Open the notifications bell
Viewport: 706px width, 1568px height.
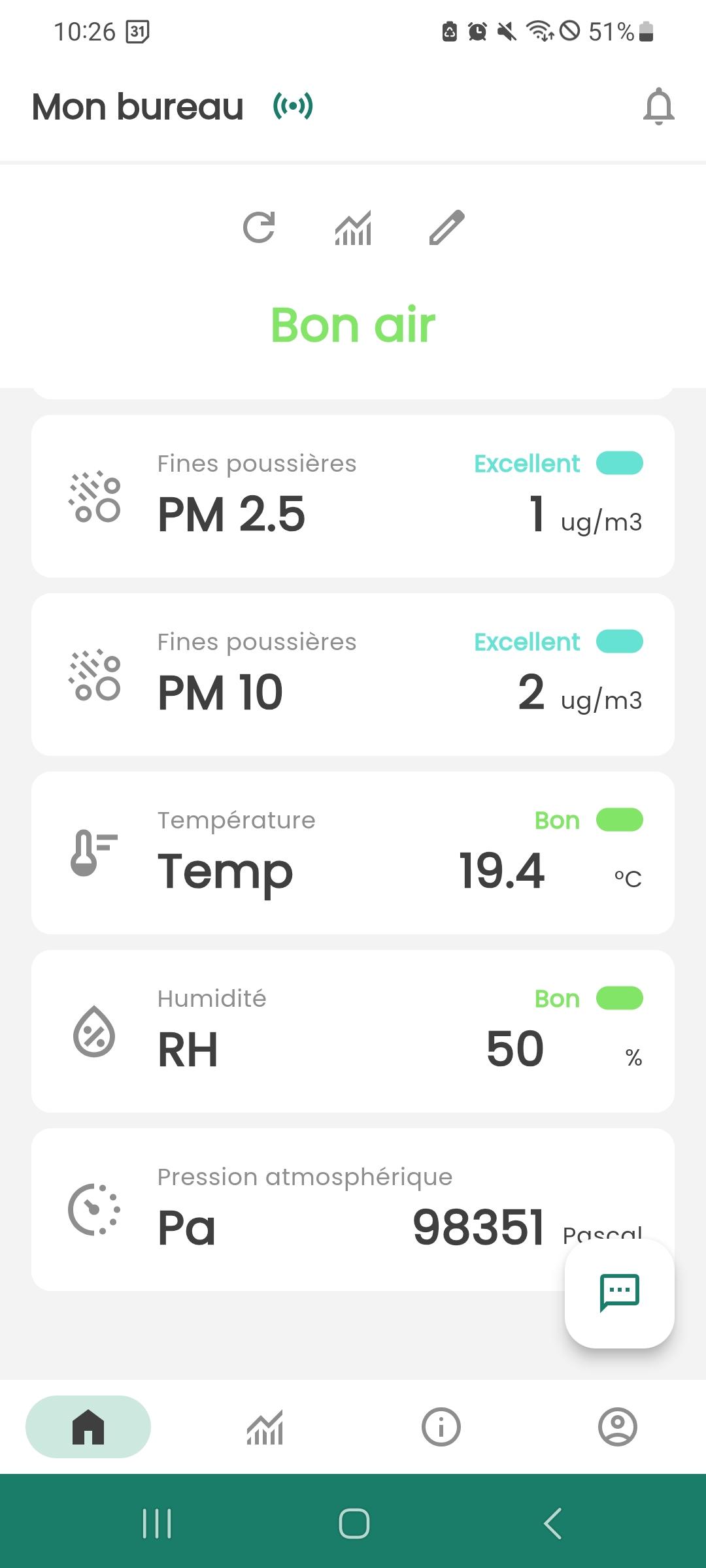[x=658, y=106]
